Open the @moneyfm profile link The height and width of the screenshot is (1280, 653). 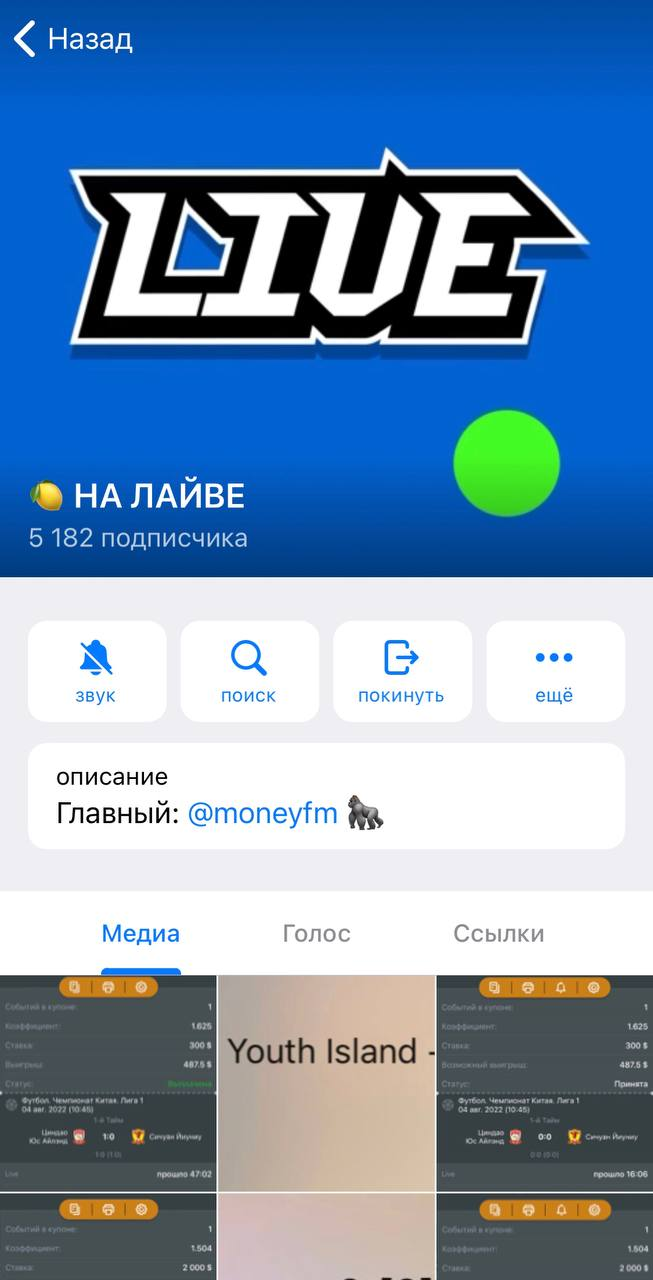[262, 814]
